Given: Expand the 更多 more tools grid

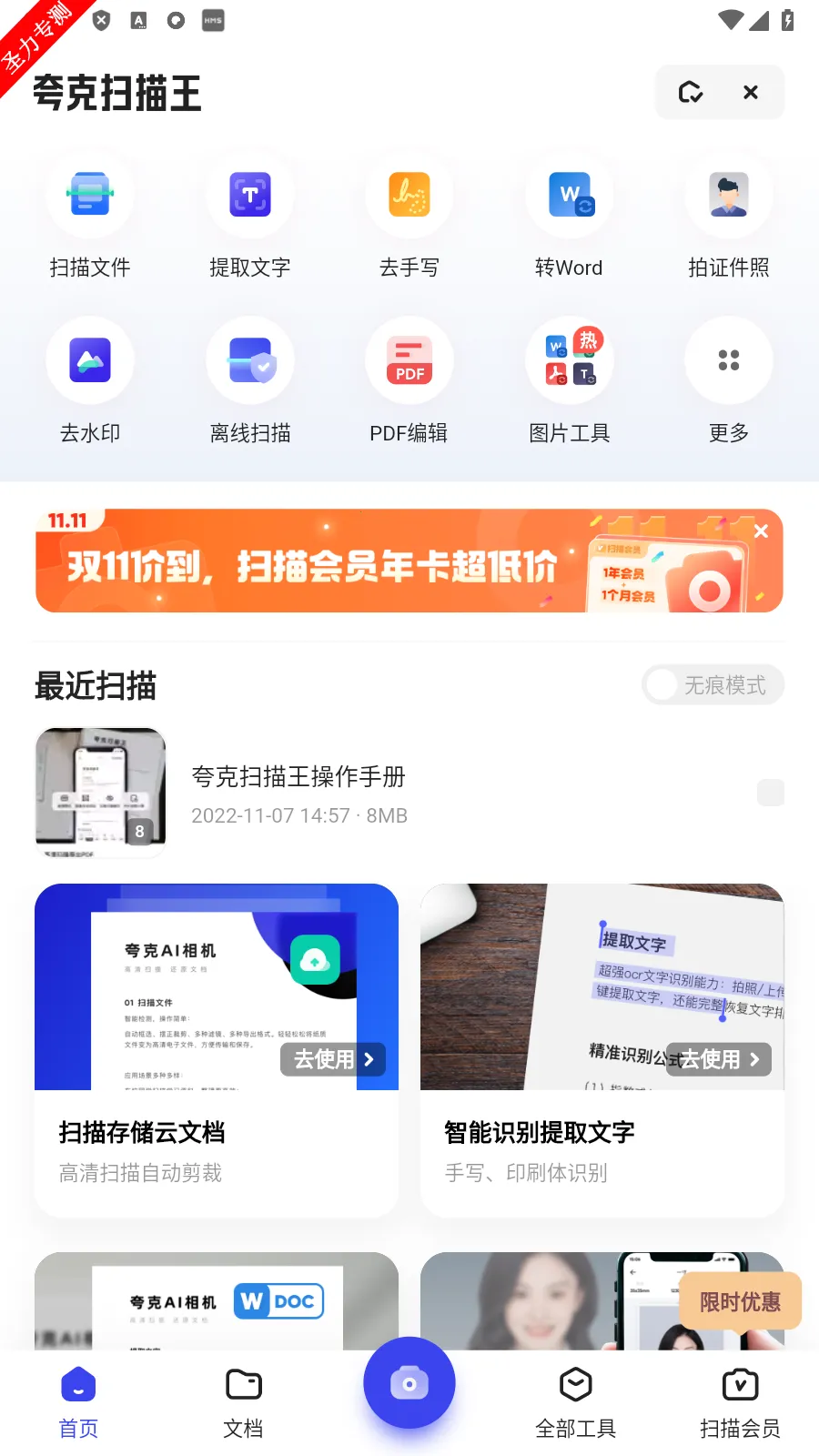Looking at the screenshot, I should point(728,382).
